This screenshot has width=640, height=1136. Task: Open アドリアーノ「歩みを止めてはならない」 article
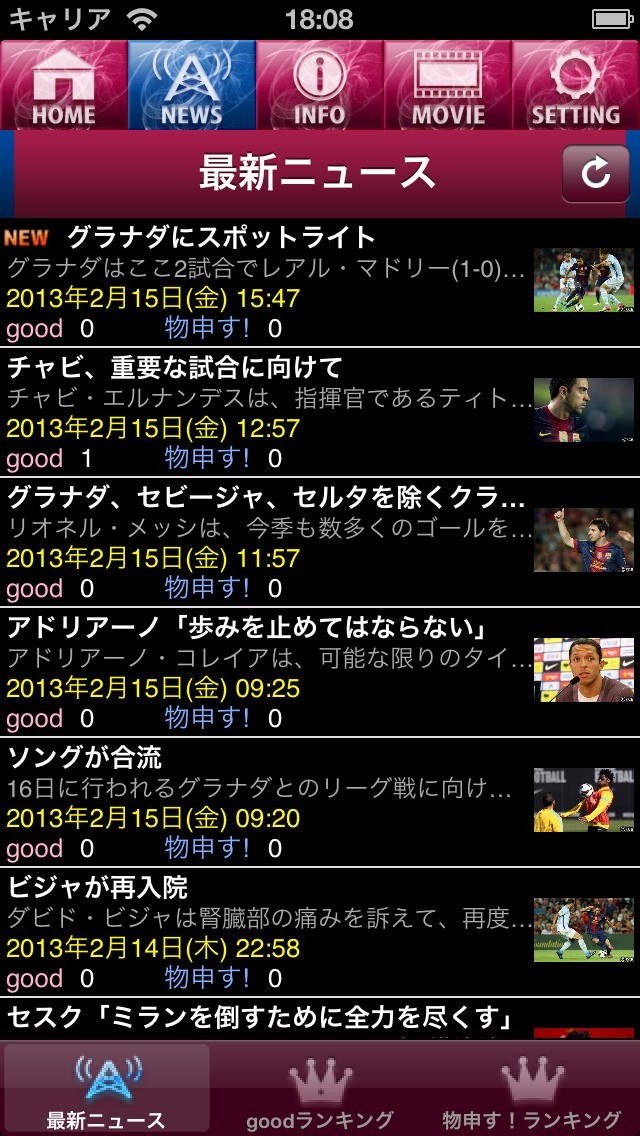(x=270, y=672)
